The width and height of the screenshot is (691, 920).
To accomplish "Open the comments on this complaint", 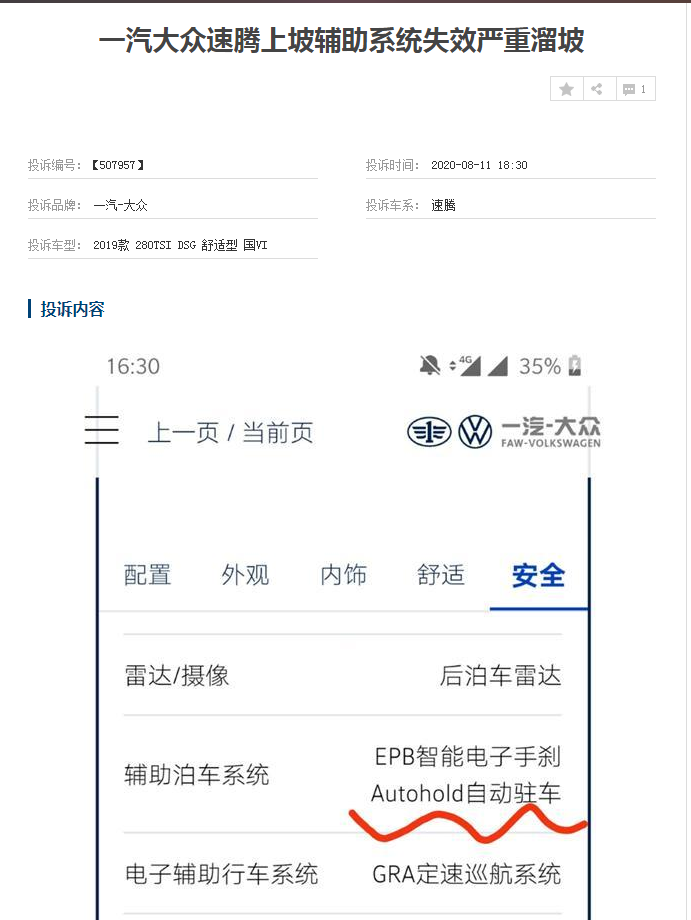I will pyautogui.click(x=635, y=89).
